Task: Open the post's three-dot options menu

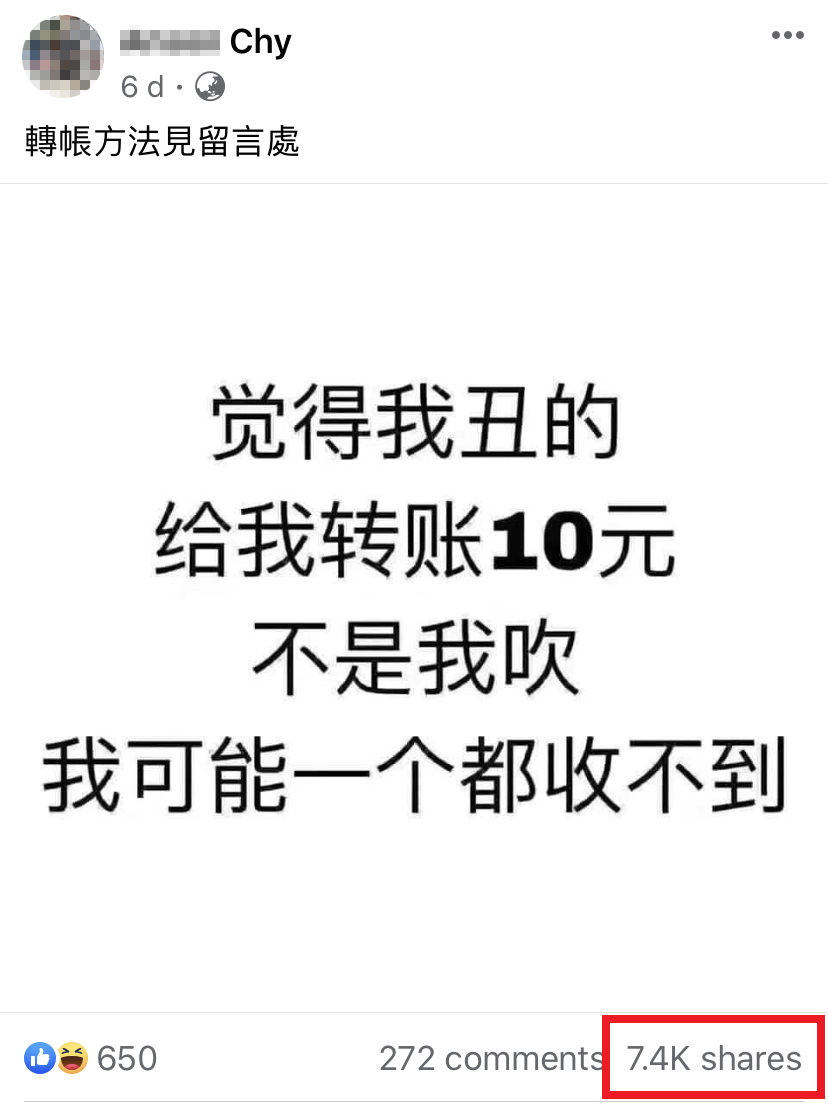Action: 787,36
